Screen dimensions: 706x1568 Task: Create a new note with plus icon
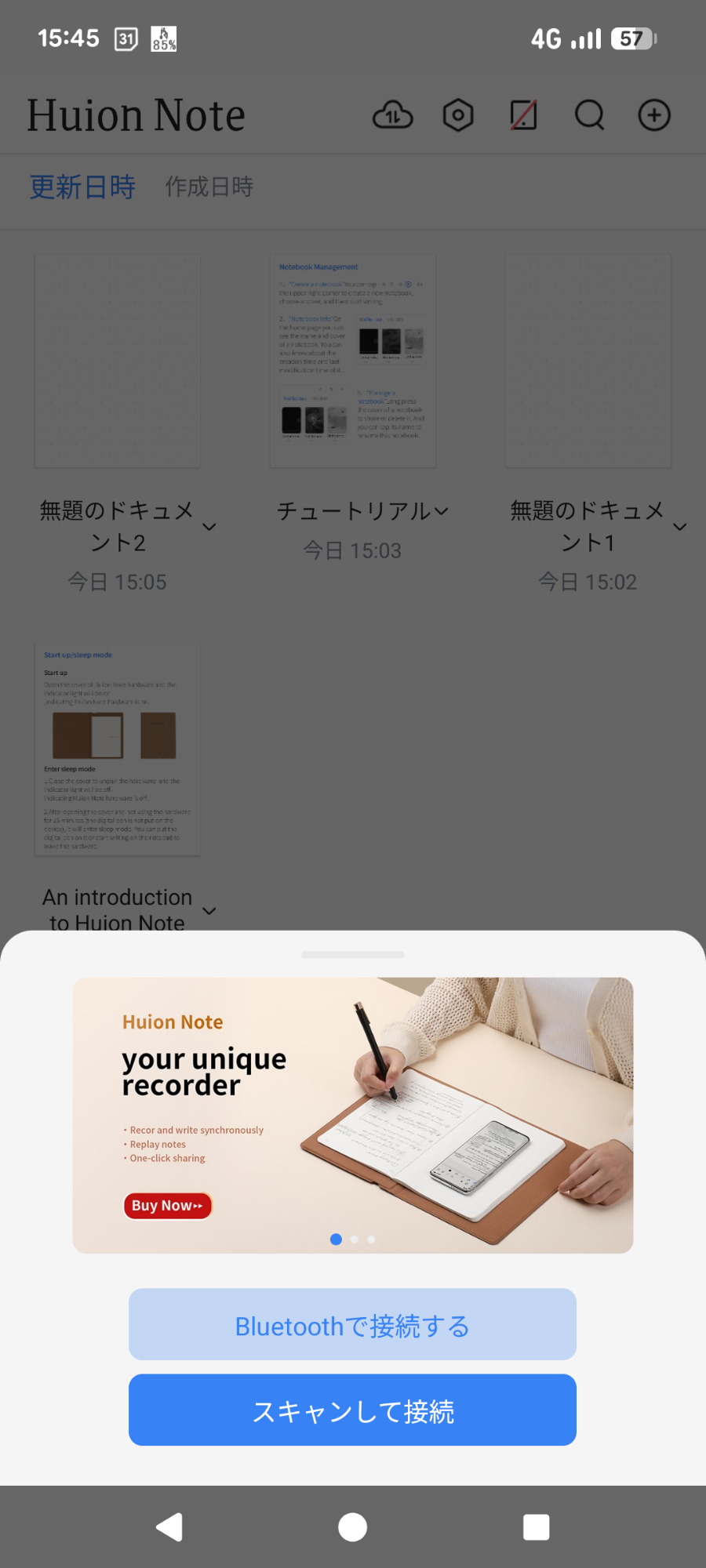654,115
